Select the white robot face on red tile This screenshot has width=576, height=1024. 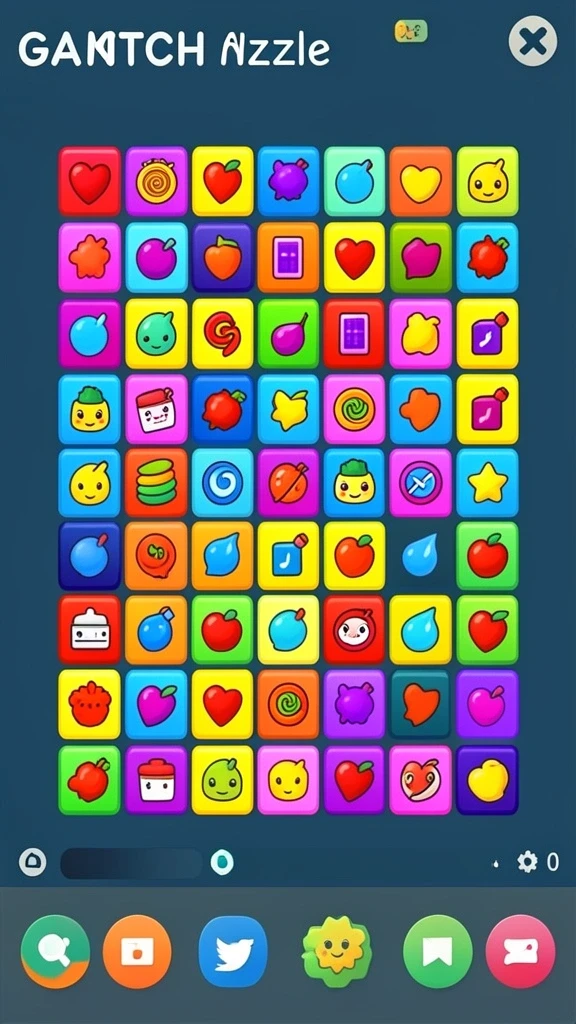coord(89,630)
